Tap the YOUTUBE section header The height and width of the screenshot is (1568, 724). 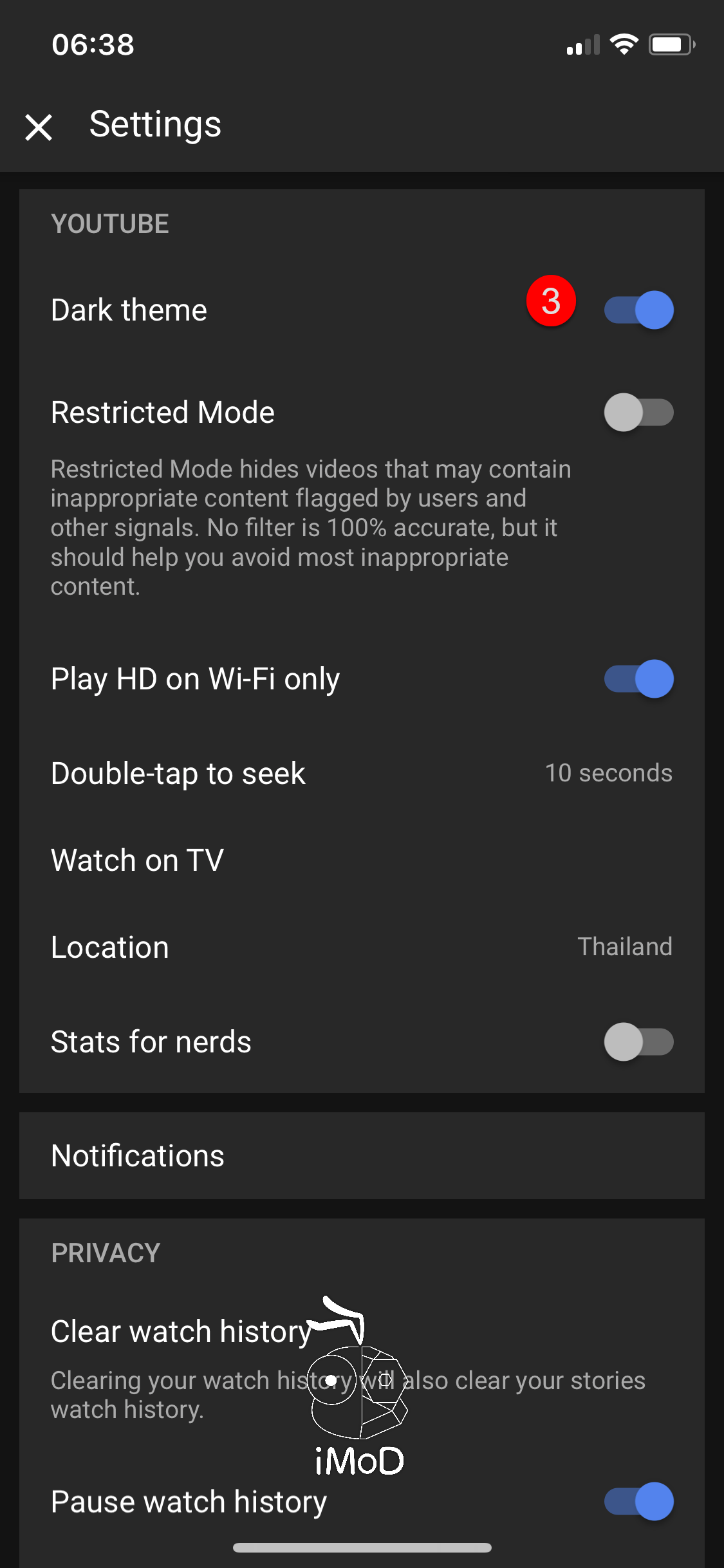point(110,223)
